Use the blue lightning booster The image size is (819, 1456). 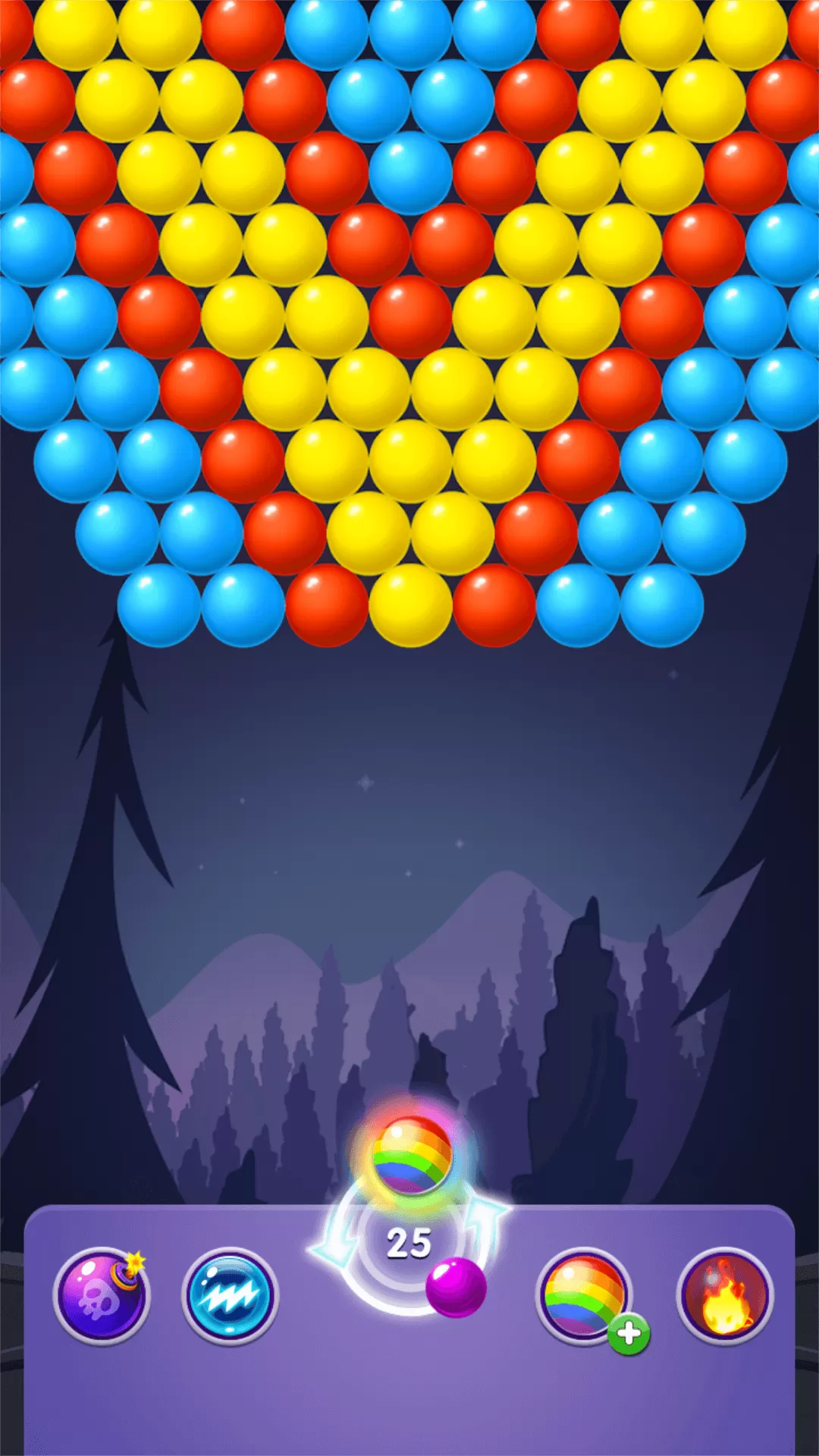[230, 1296]
